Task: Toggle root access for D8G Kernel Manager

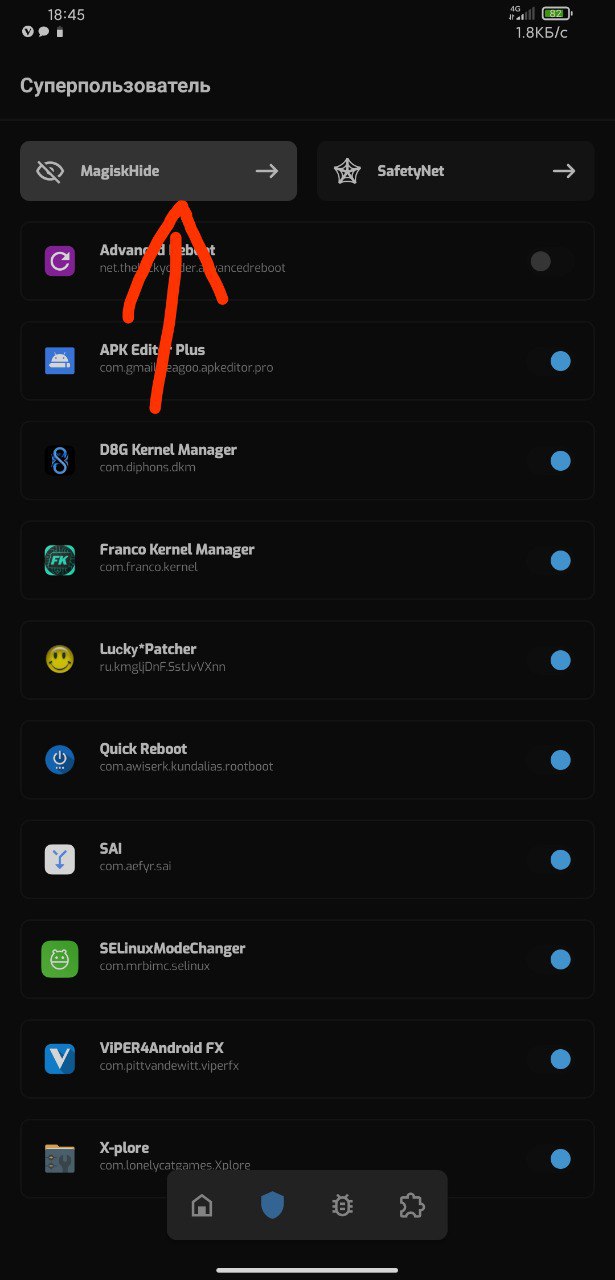Action: 551,461
